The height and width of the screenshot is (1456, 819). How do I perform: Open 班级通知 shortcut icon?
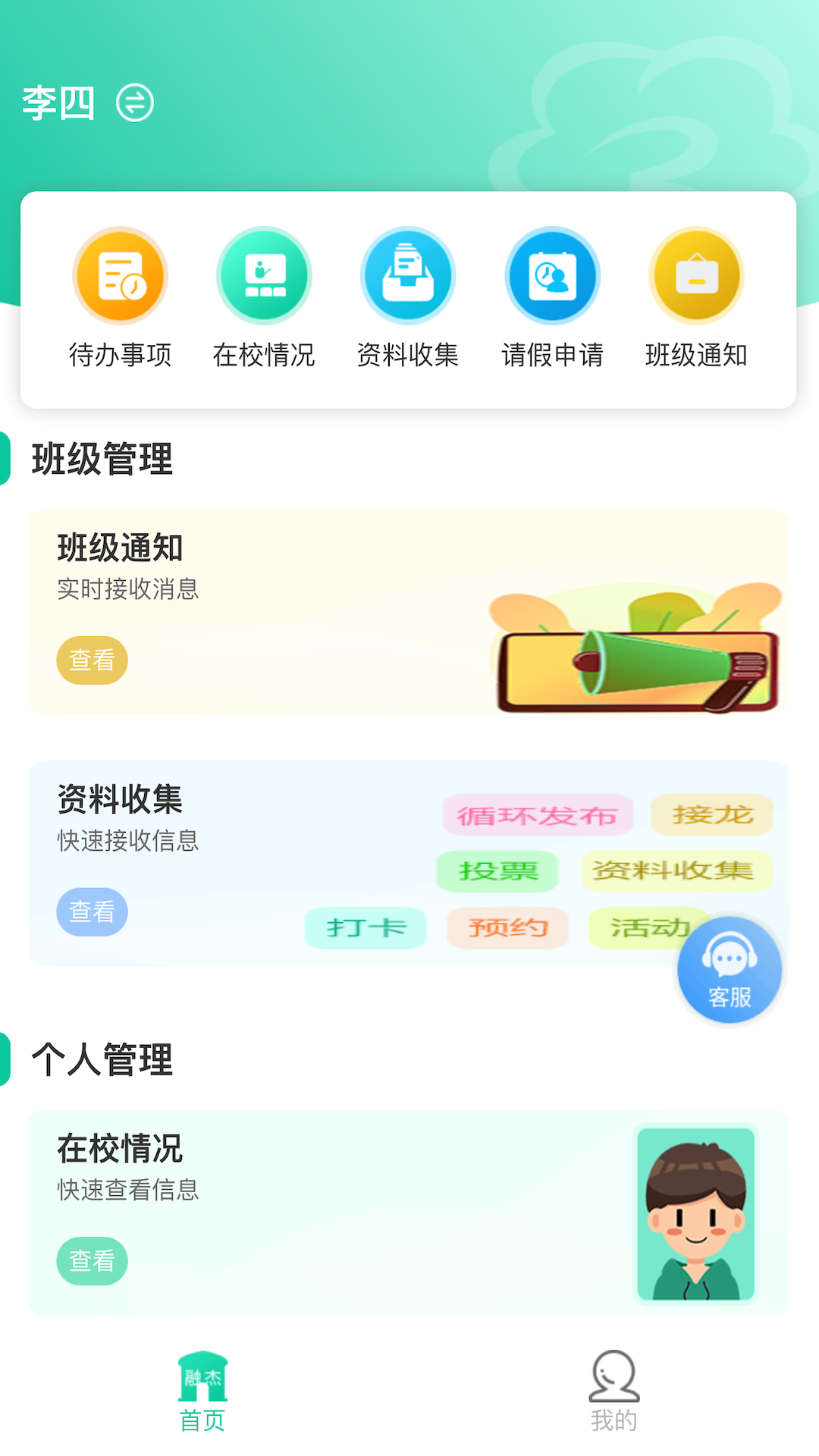(x=696, y=275)
